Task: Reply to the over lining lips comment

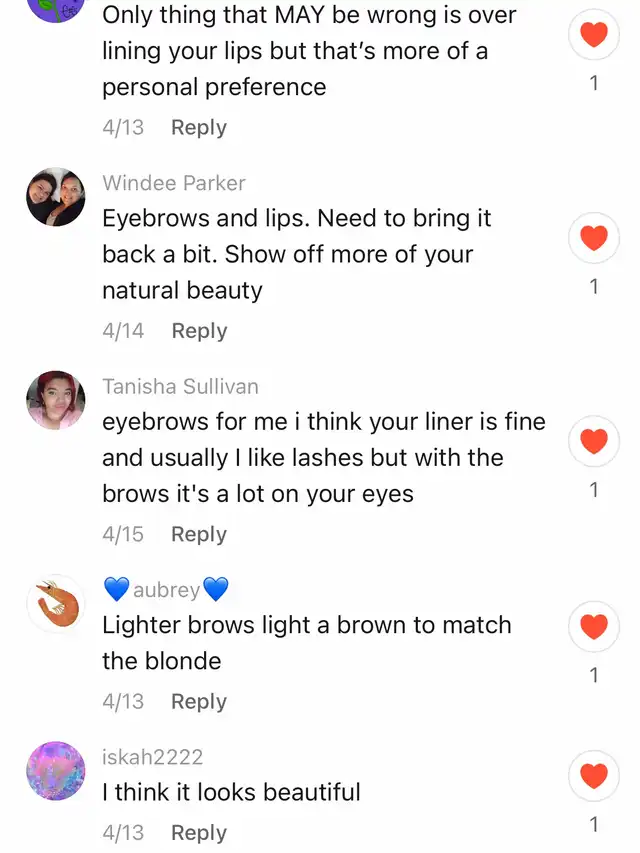Action: click(198, 127)
